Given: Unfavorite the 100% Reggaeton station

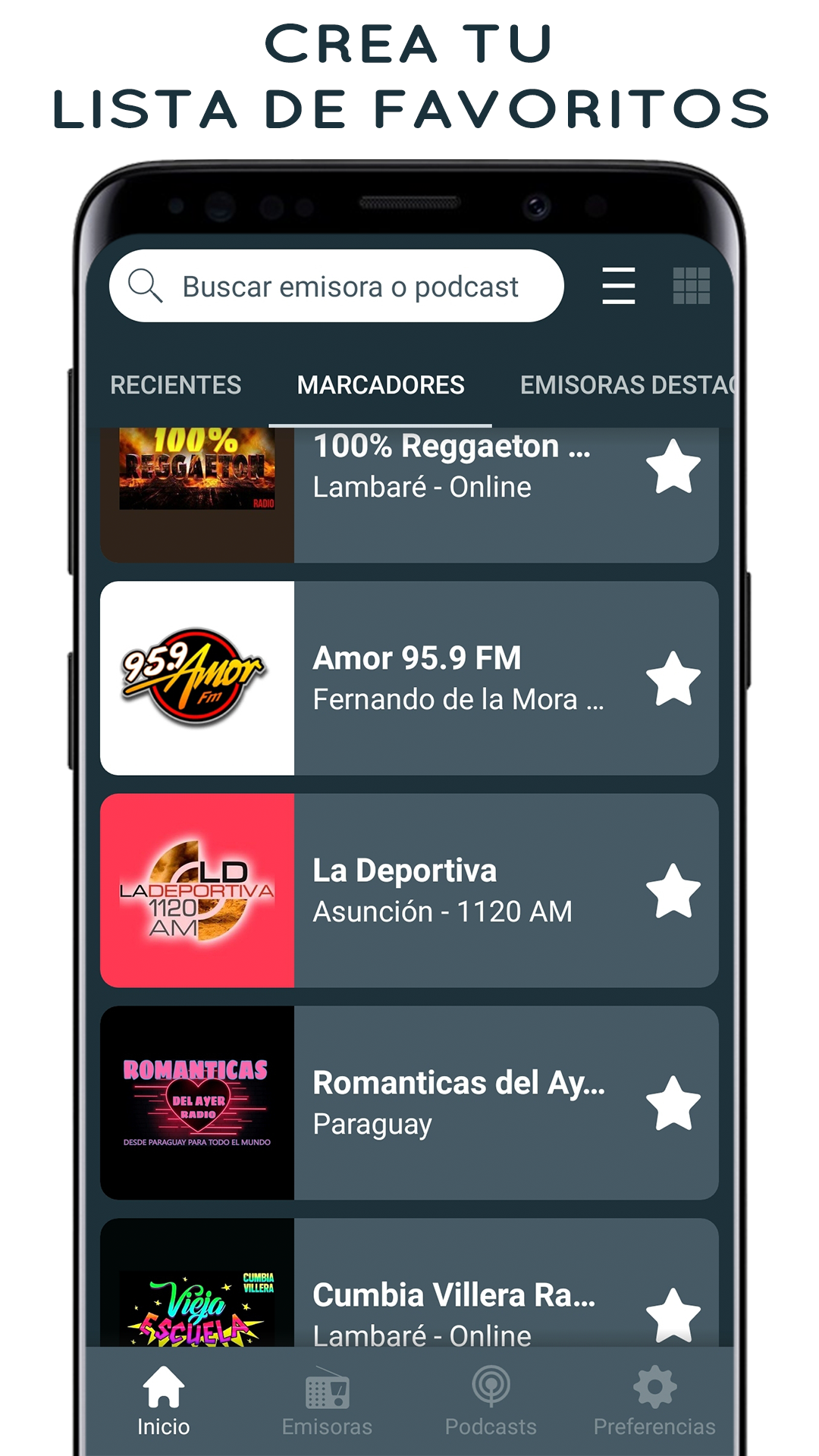Looking at the screenshot, I should tap(673, 470).
